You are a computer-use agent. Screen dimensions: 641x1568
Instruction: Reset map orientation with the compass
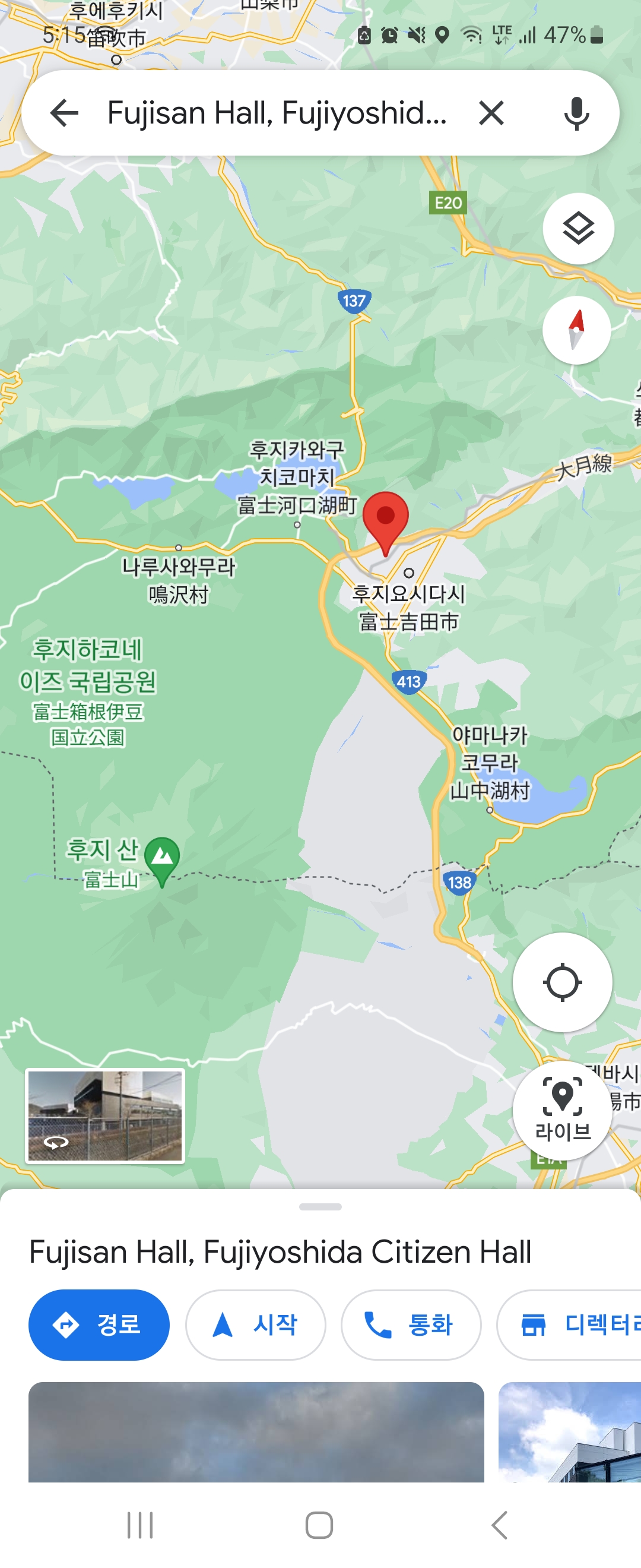pos(576,330)
